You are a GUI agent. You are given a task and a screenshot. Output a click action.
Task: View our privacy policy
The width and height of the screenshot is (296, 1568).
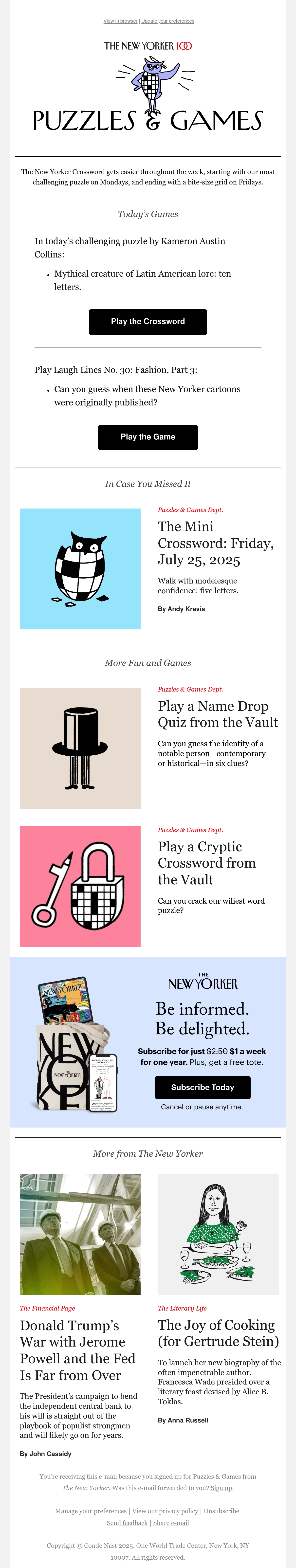coord(165,1511)
